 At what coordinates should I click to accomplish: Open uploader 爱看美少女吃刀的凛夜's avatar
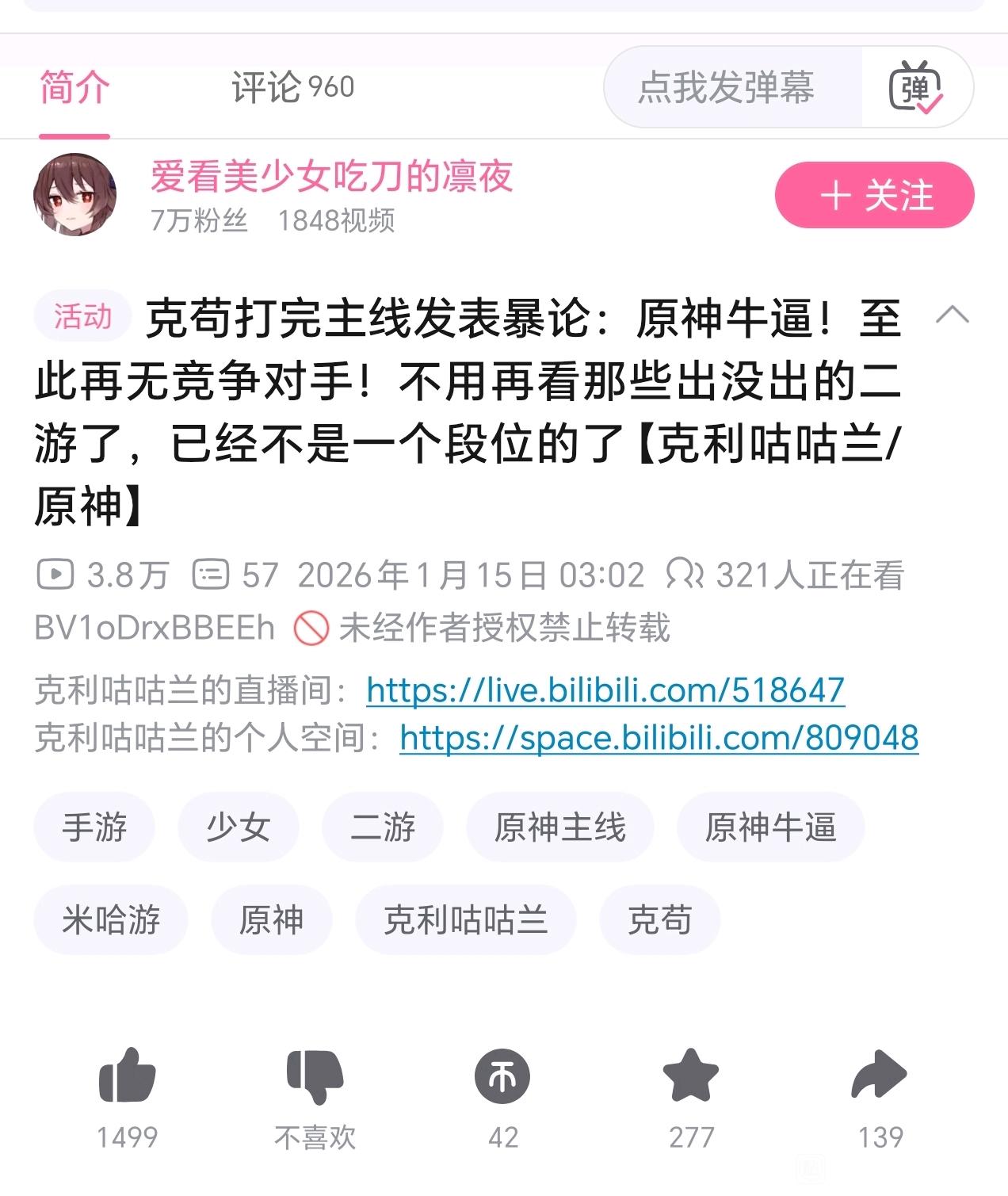pos(75,195)
